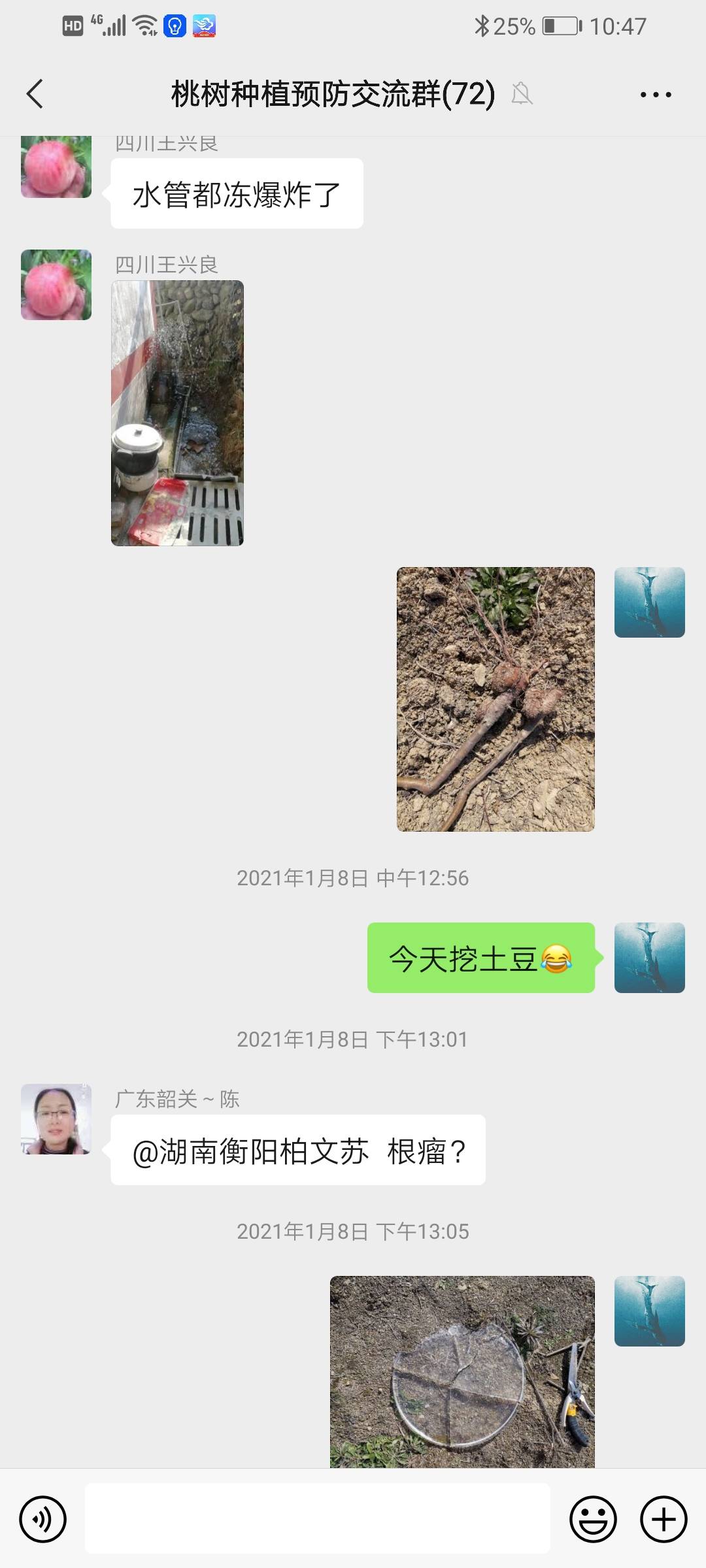The height and width of the screenshot is (1568, 706).
Task: Open the emoji sticker panel
Action: click(x=593, y=1519)
